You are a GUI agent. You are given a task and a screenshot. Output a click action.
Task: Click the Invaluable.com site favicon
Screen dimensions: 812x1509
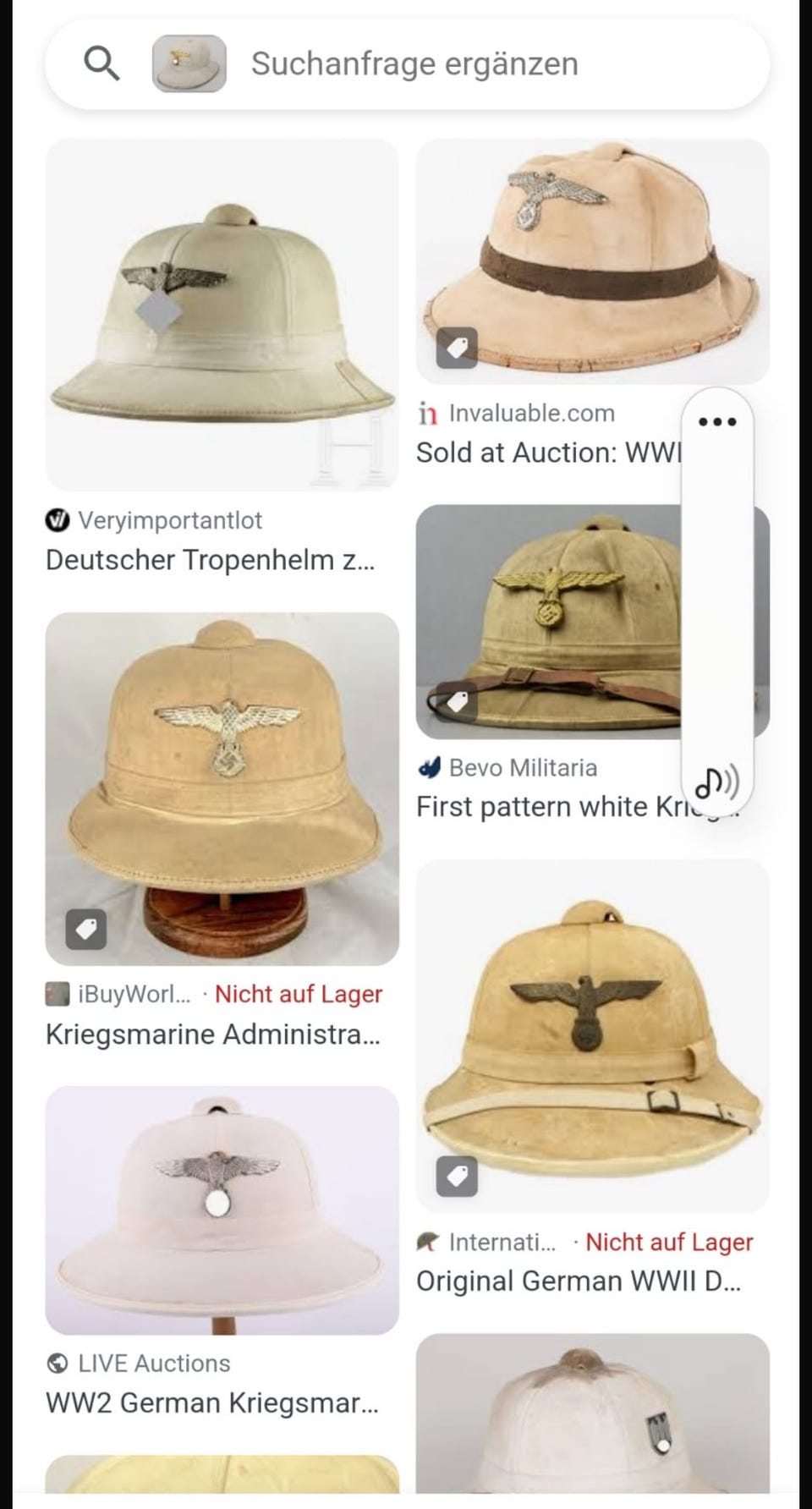coord(428,414)
